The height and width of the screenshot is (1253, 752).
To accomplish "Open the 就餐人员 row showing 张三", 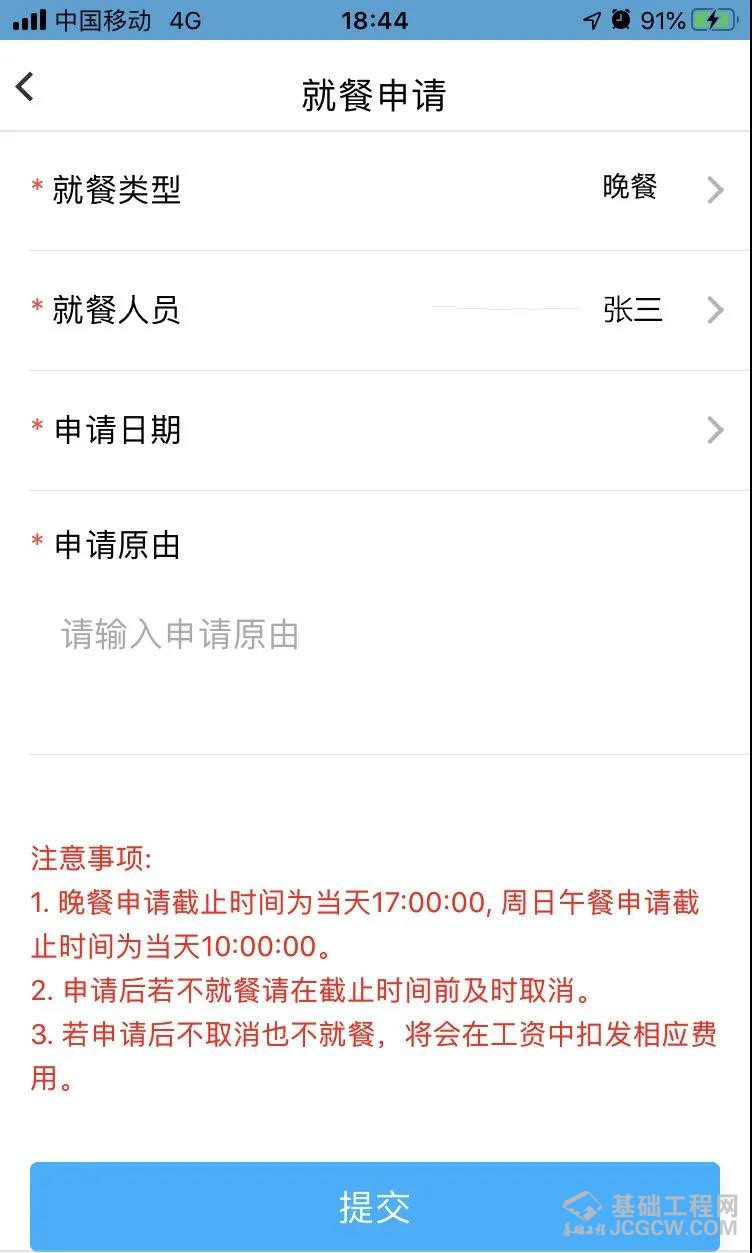I will point(376,310).
